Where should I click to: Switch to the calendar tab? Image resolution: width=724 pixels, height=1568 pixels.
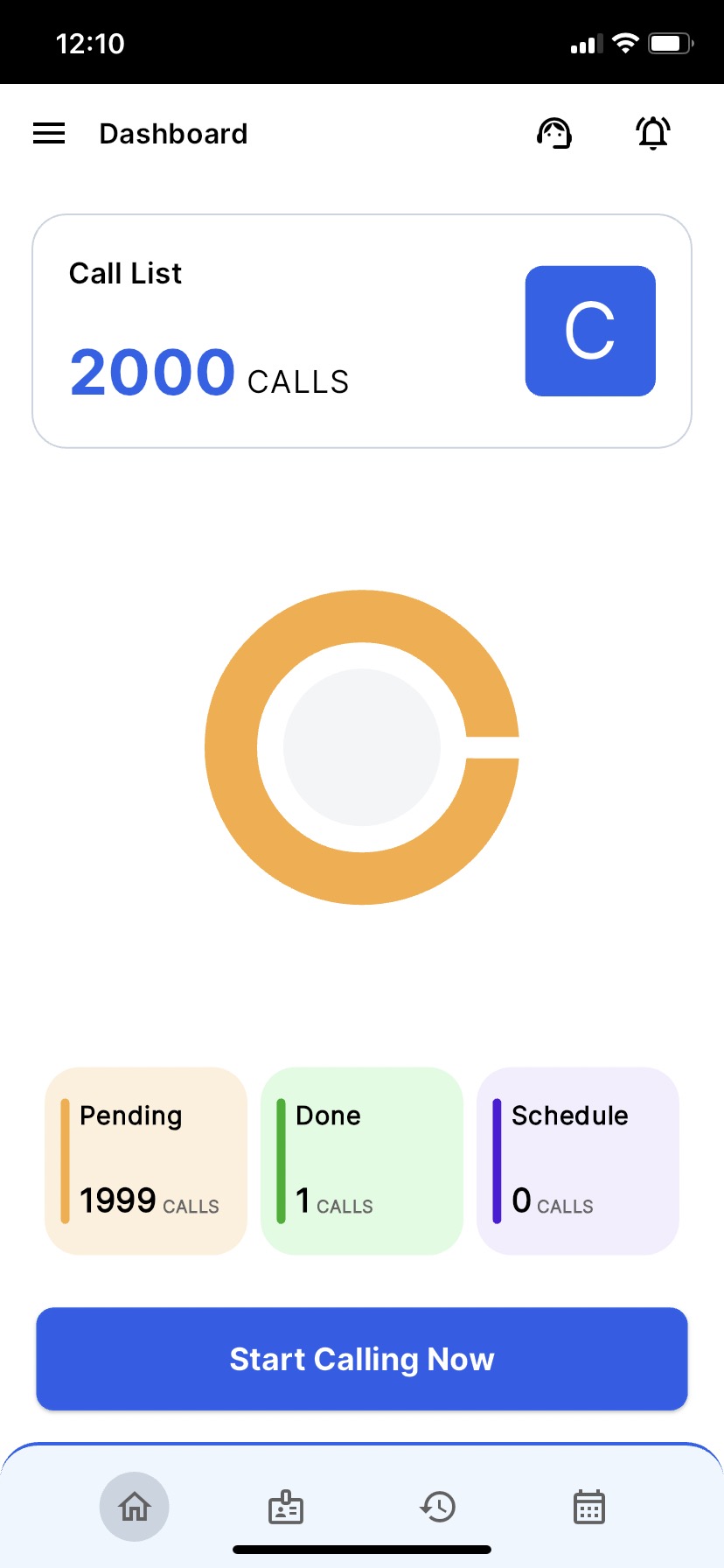pos(589,1507)
